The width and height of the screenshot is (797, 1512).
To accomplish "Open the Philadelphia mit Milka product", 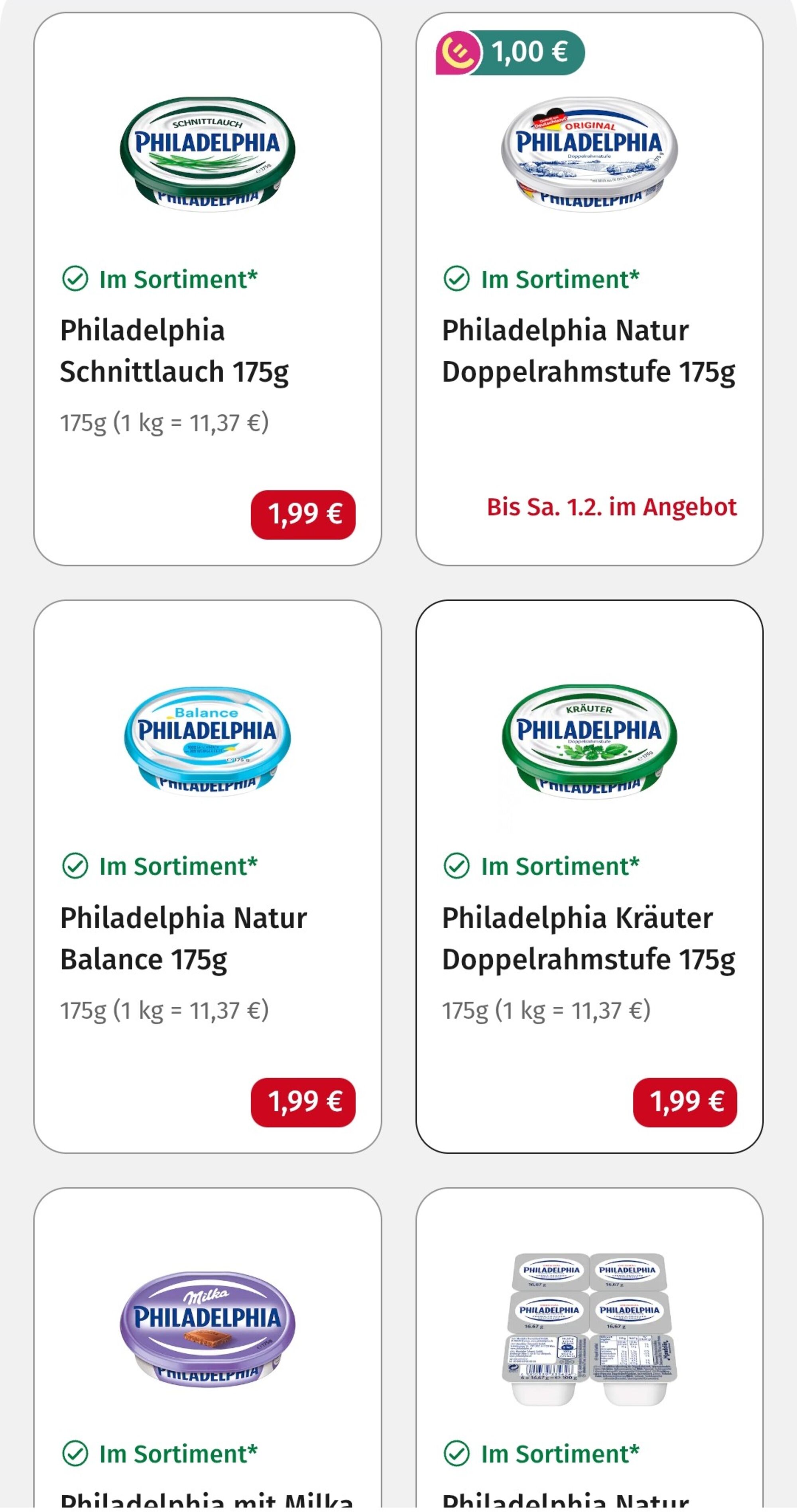I will 208,1349.
